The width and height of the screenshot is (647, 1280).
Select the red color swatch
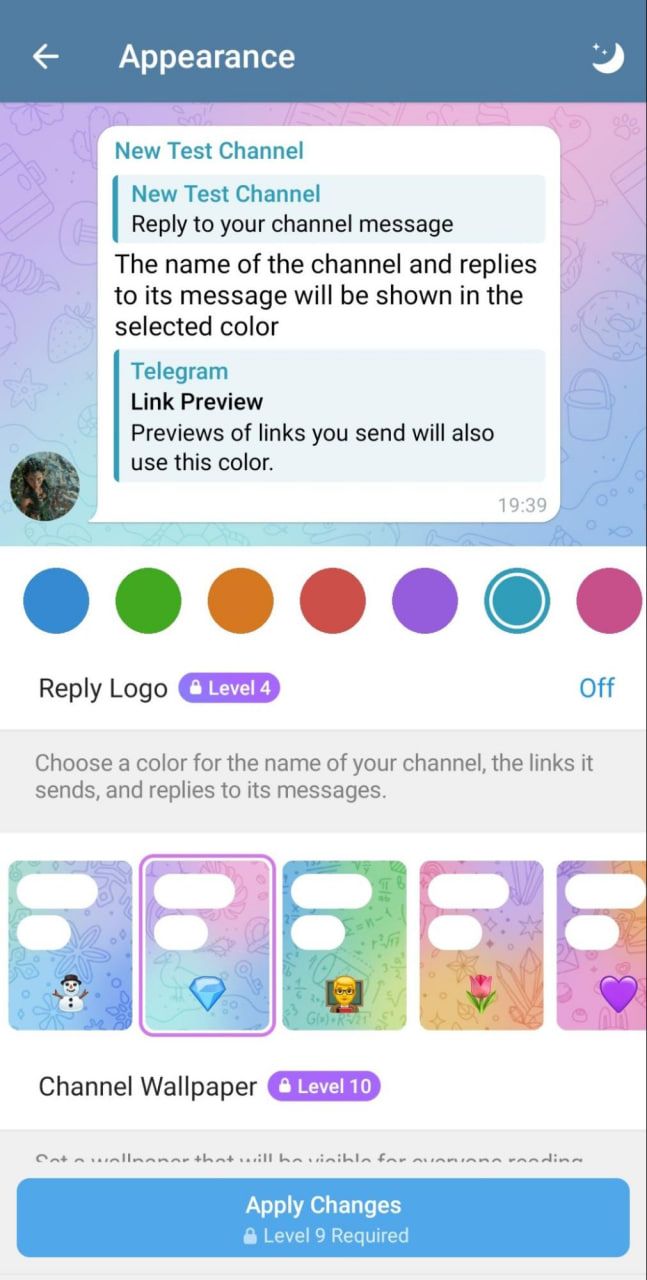pos(332,601)
